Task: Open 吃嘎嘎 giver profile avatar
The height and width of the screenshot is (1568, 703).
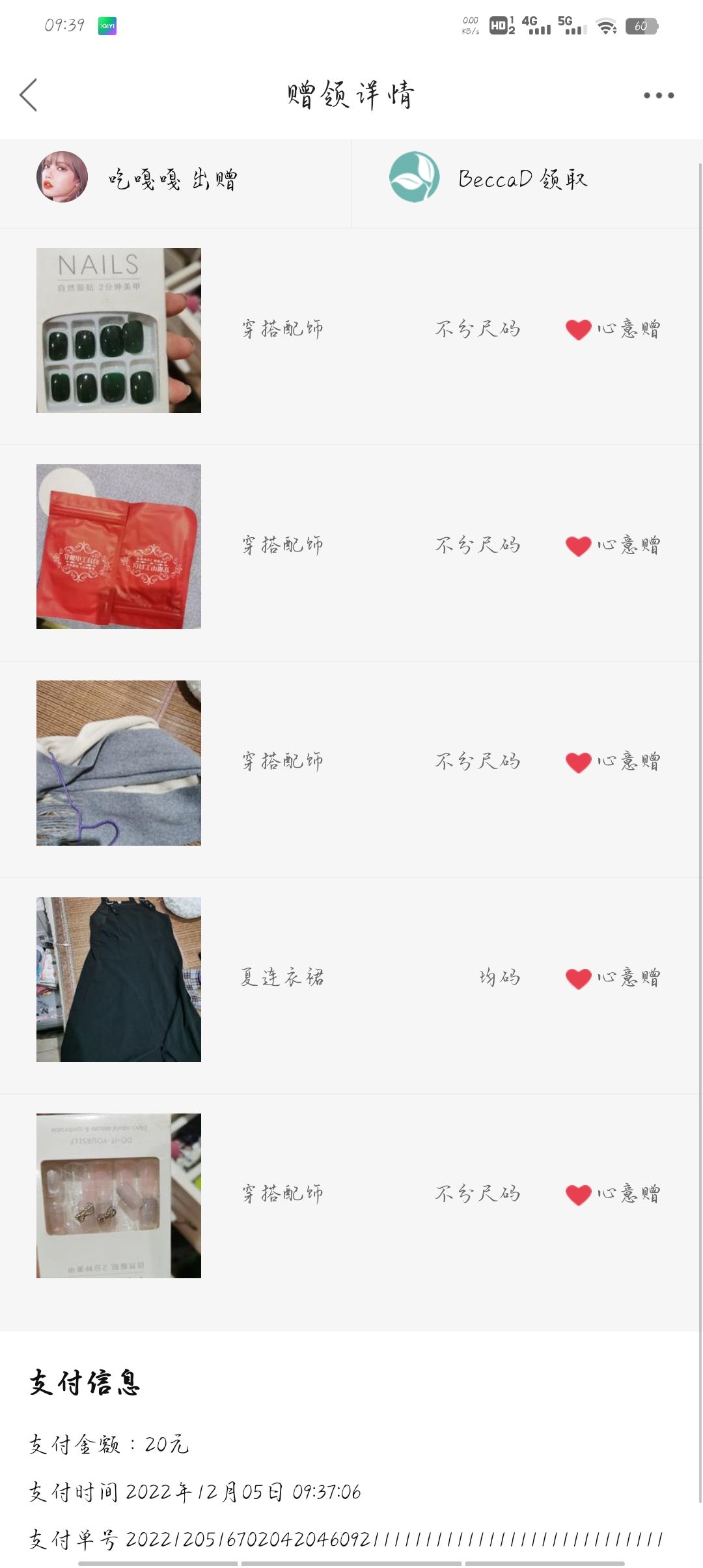Action: [x=62, y=177]
